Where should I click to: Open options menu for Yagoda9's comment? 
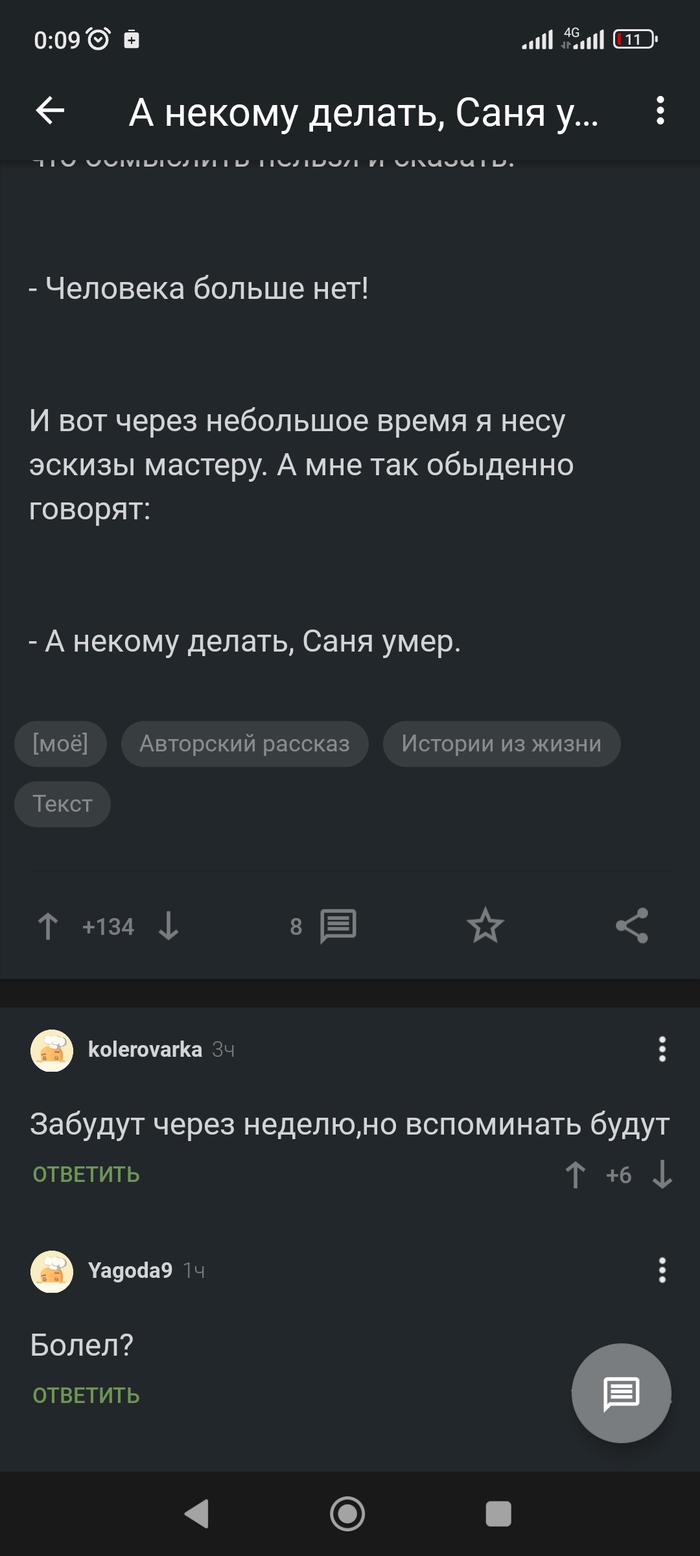tap(662, 1270)
